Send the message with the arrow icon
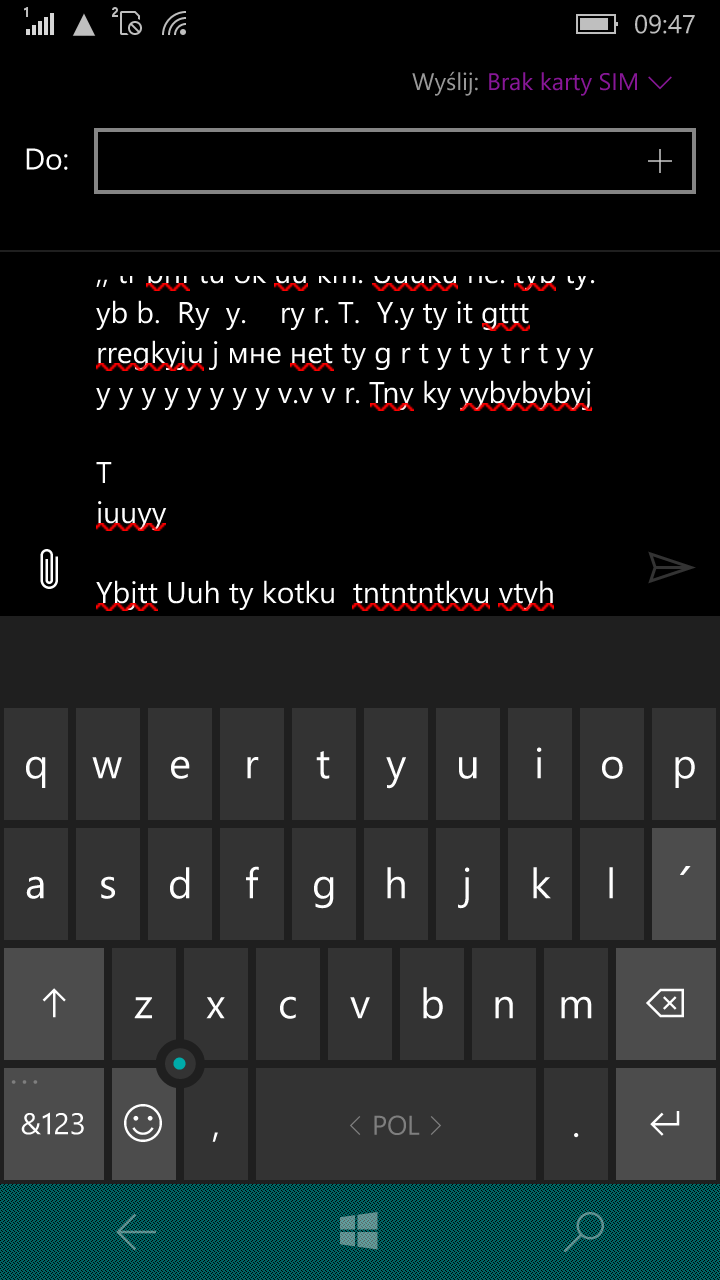Screen dimensions: 720x1280 pos(671,567)
